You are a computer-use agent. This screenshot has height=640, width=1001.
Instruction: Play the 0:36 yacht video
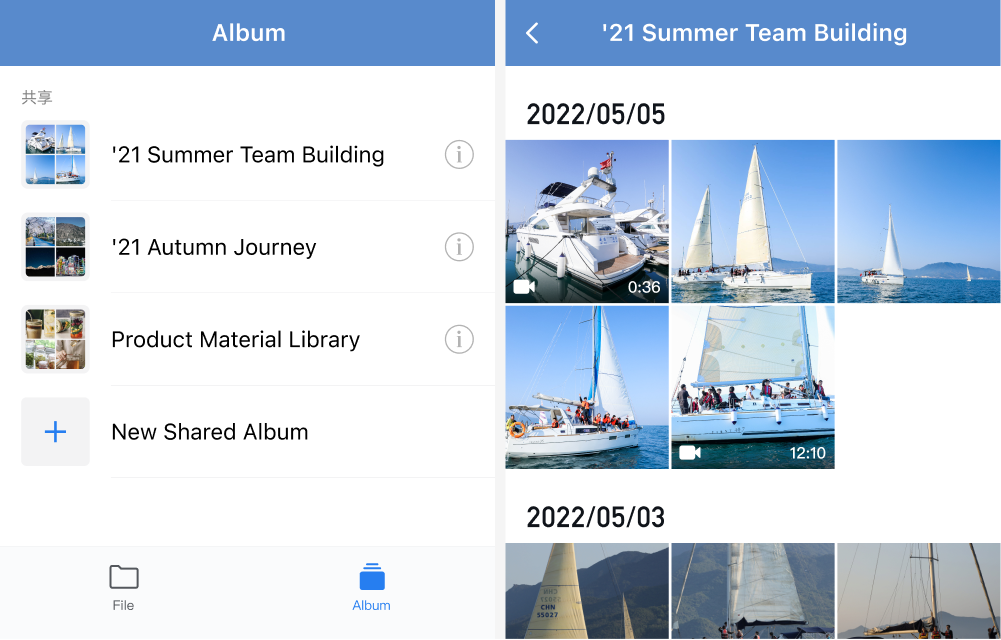587,221
